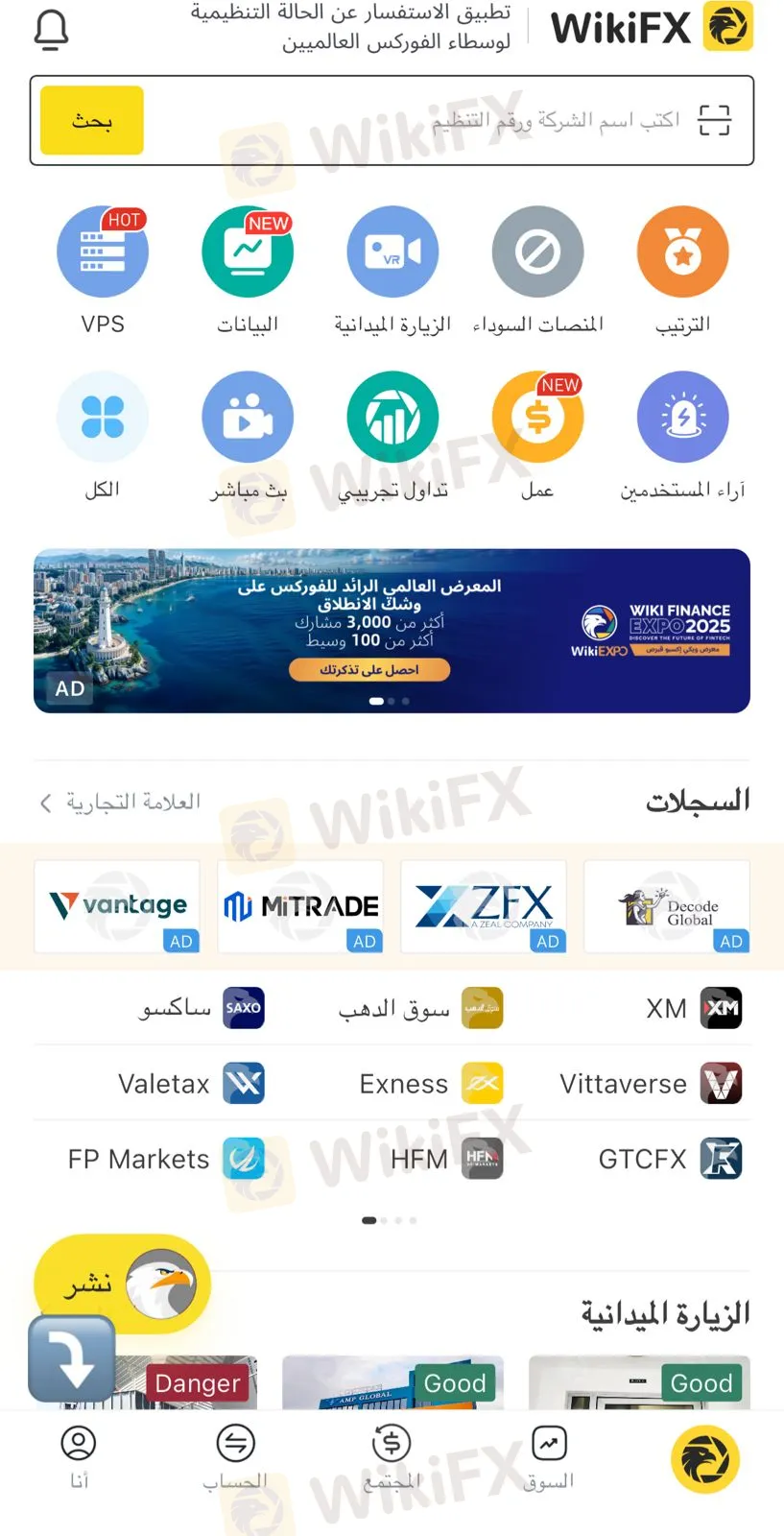Image resolution: width=784 pixels, height=1536 pixels.
Task: Tap the QR scan icon in search box
Action: point(714,121)
